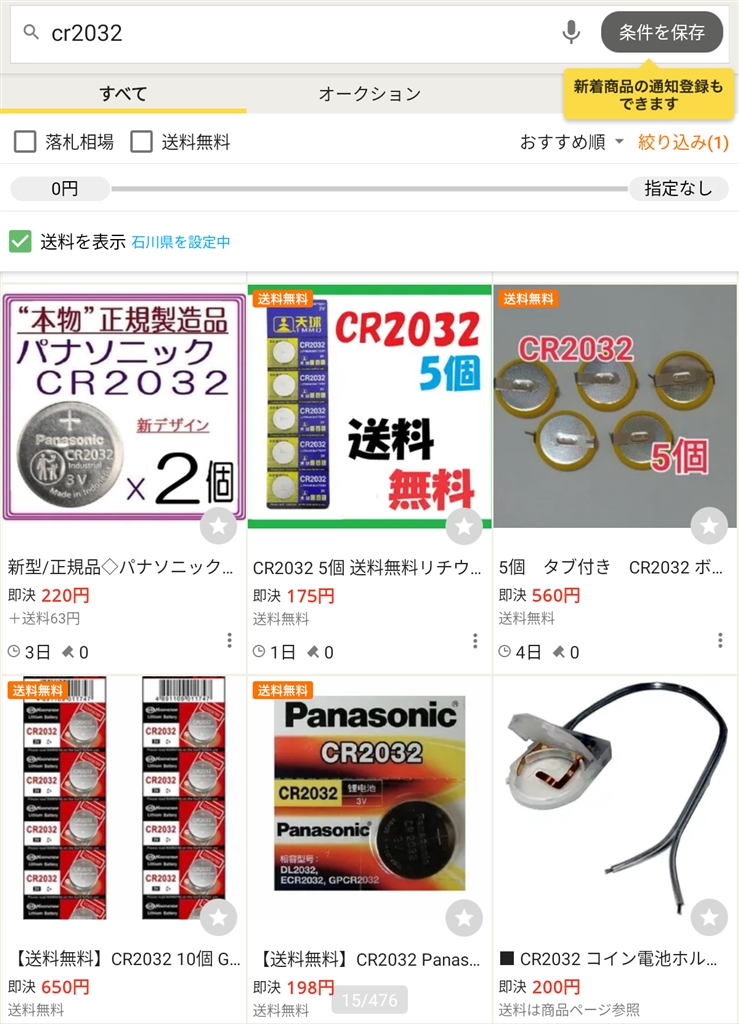
Task: Uncheck 送料を表示 checkbox
Action: click(x=20, y=241)
